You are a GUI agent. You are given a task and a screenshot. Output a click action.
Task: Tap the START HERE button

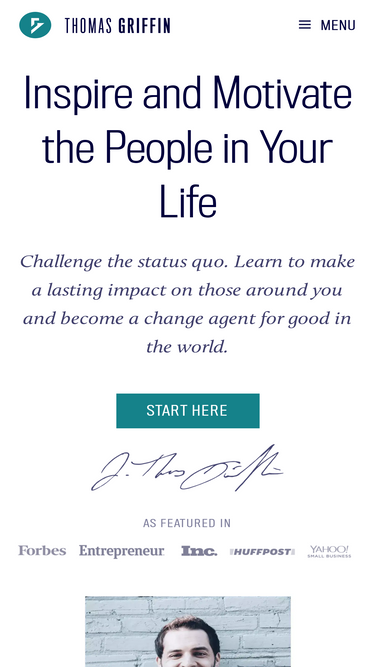(x=188, y=410)
